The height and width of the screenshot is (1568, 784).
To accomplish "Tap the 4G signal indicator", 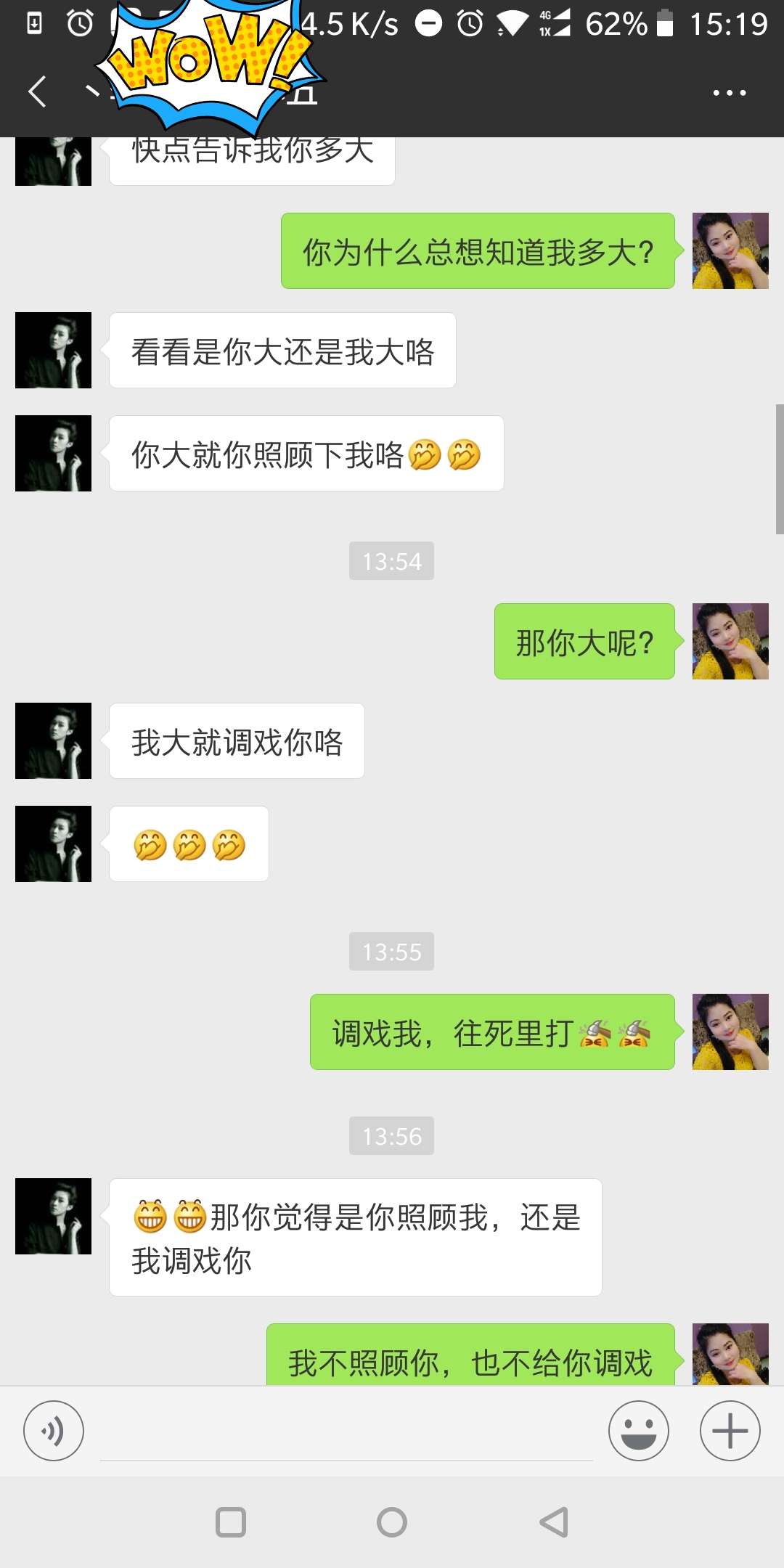I will pyautogui.click(x=555, y=24).
